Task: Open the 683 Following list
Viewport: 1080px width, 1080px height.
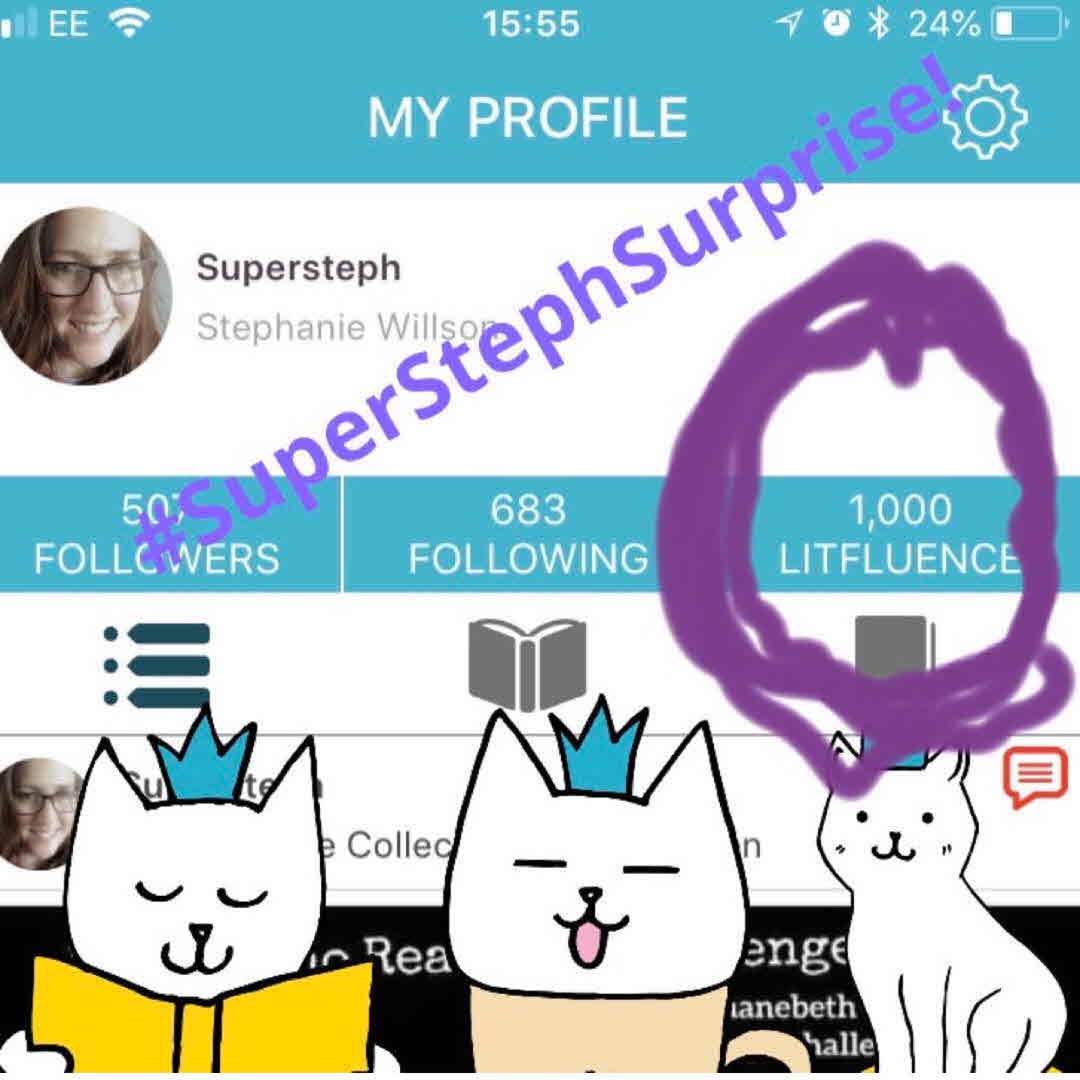Action: click(x=528, y=534)
